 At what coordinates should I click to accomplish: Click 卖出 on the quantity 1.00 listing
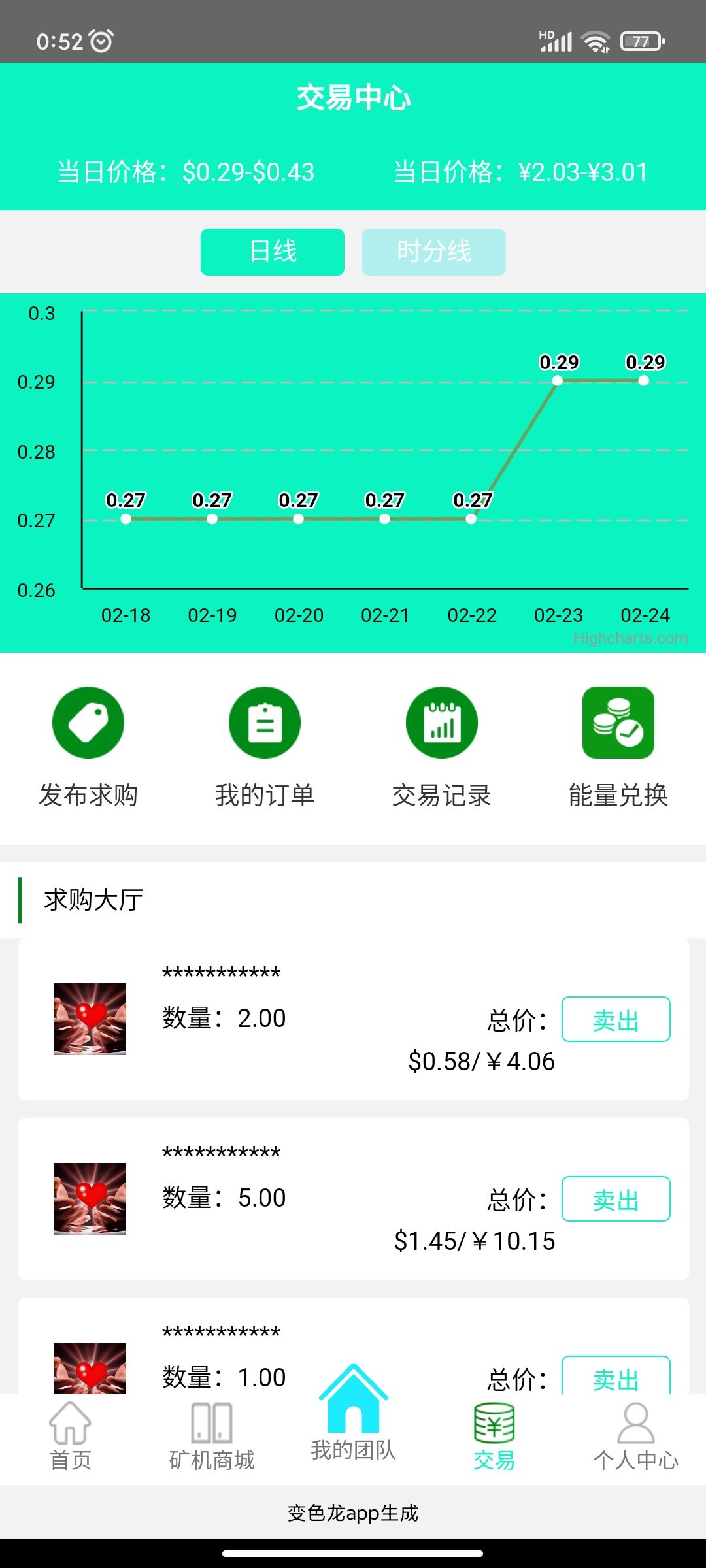[616, 1379]
